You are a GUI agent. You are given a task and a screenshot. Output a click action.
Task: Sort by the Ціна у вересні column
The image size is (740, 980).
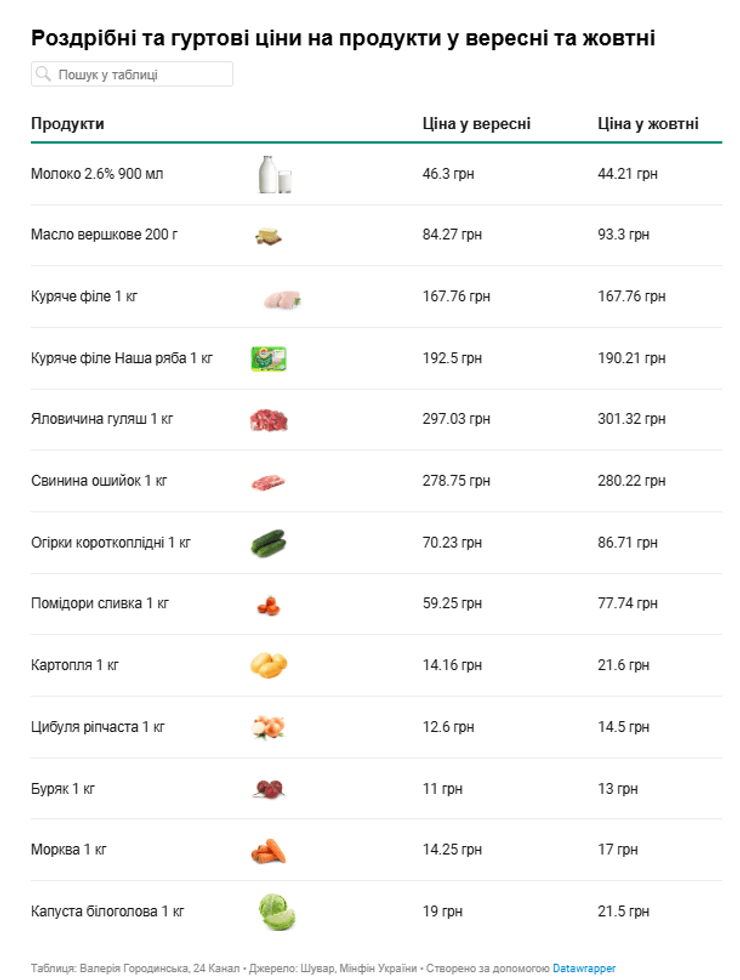click(x=466, y=125)
